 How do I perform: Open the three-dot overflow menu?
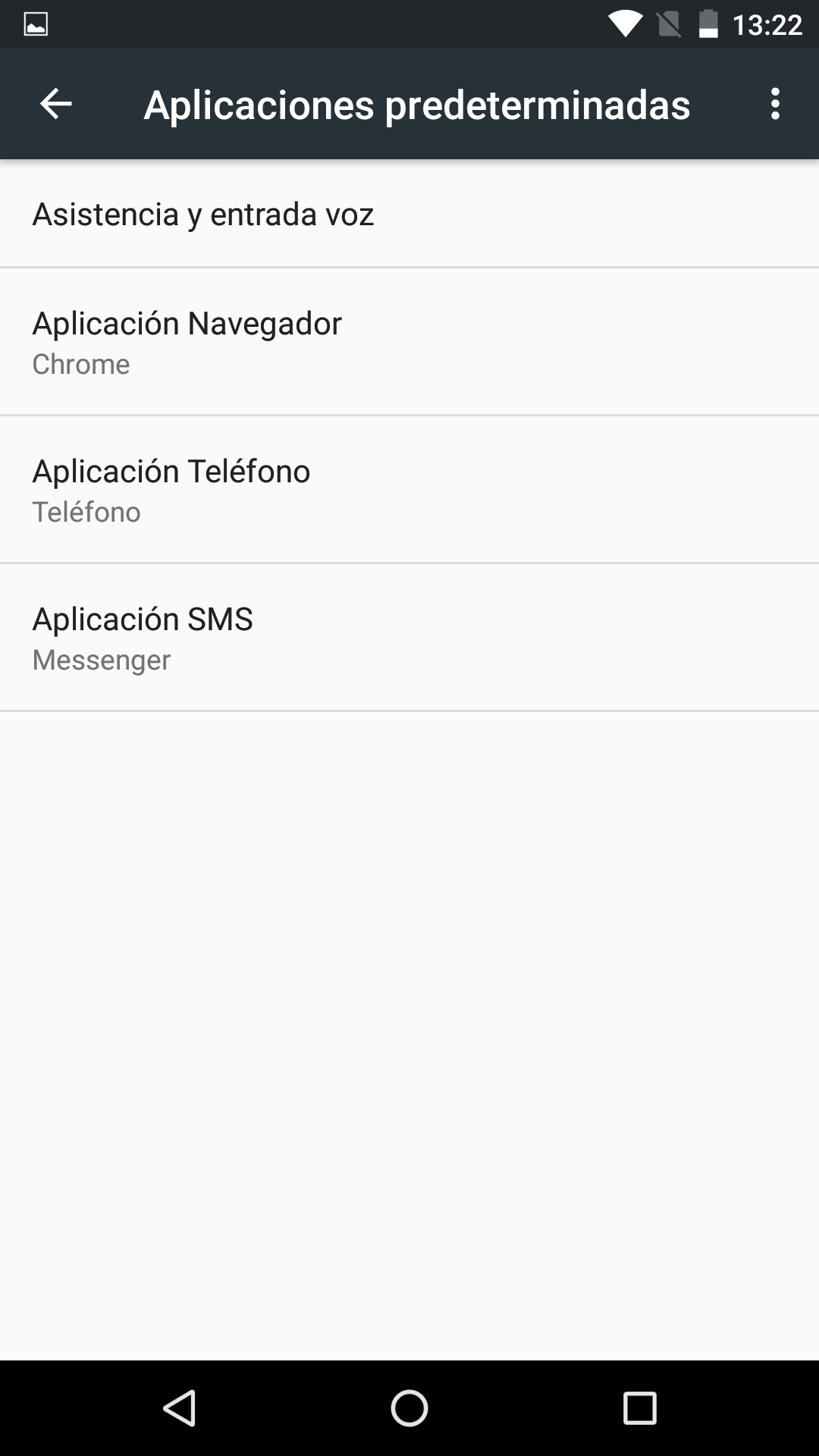click(774, 104)
